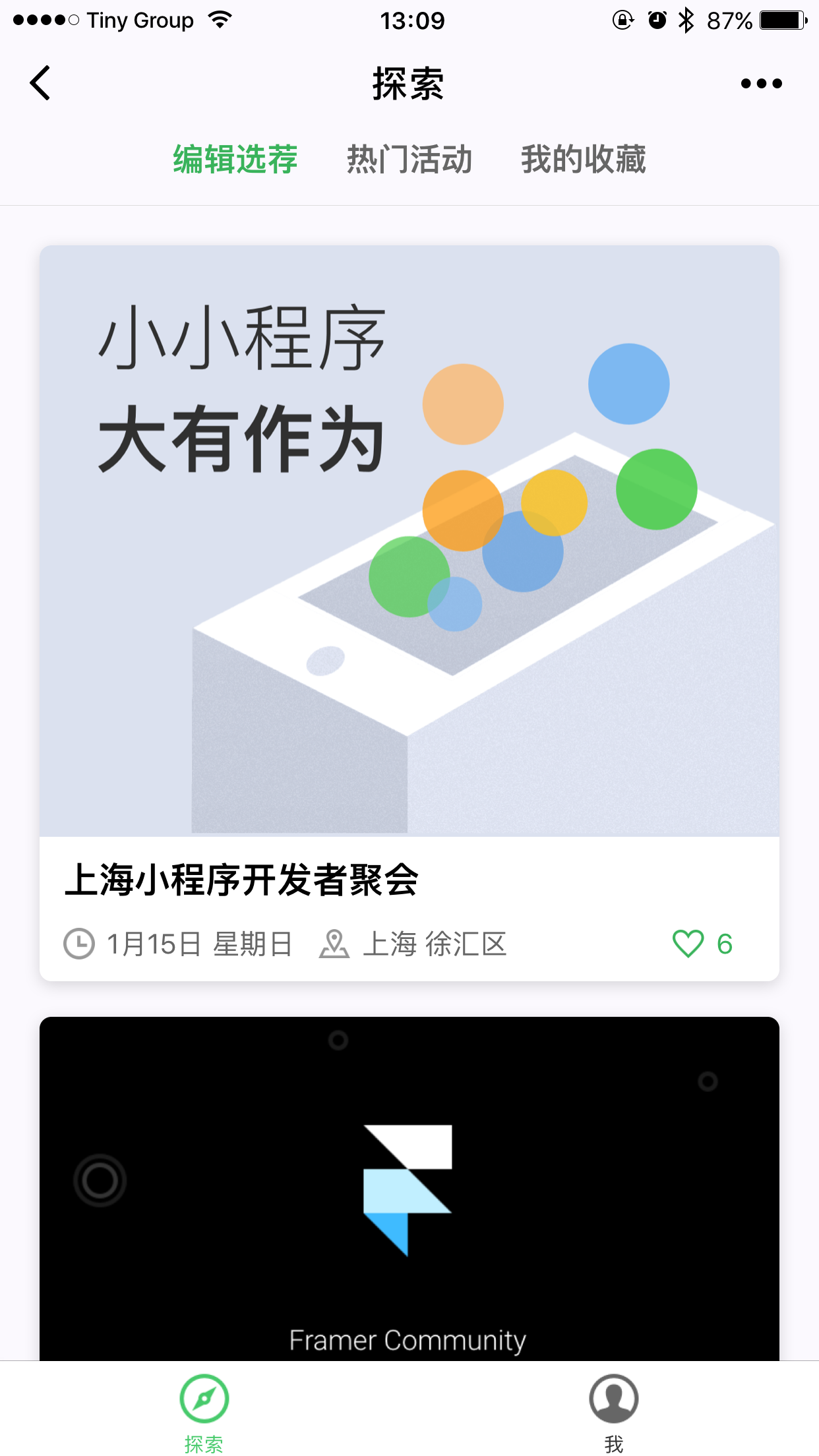Like the 上海小程序开发者聚会 event
This screenshot has width=819, height=1456.
[688, 944]
